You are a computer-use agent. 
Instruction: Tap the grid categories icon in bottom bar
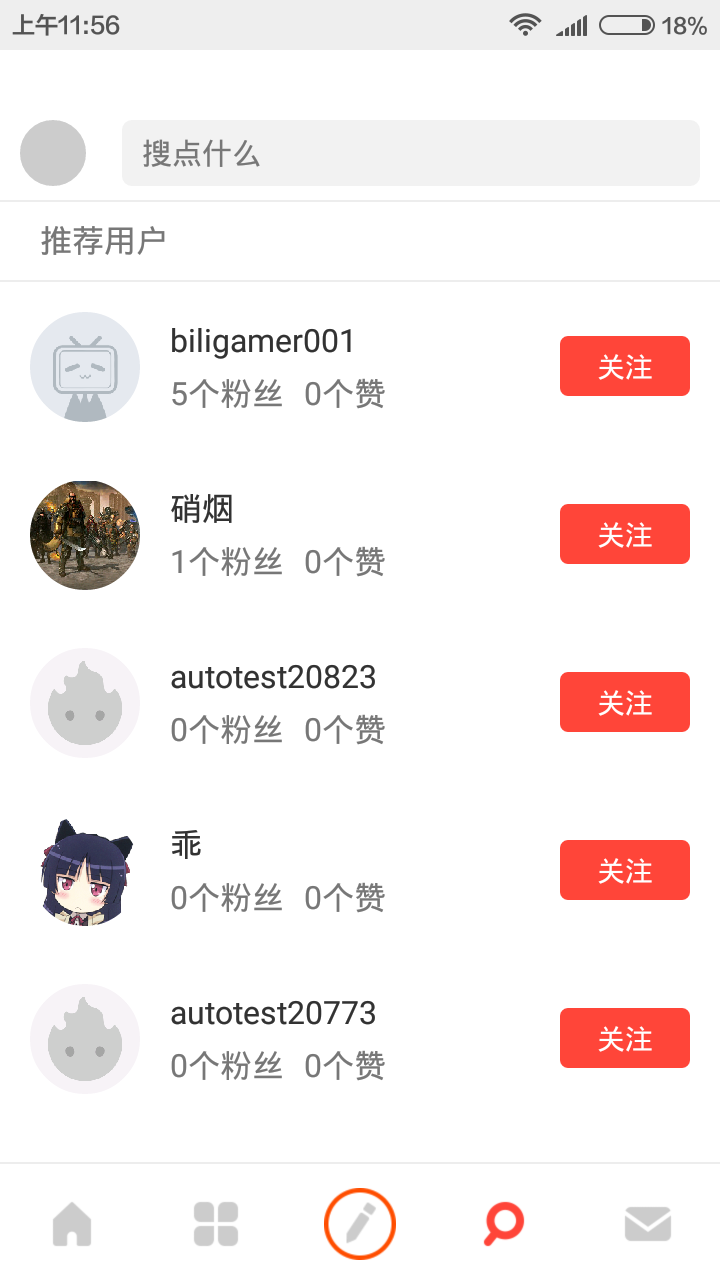pos(215,1222)
